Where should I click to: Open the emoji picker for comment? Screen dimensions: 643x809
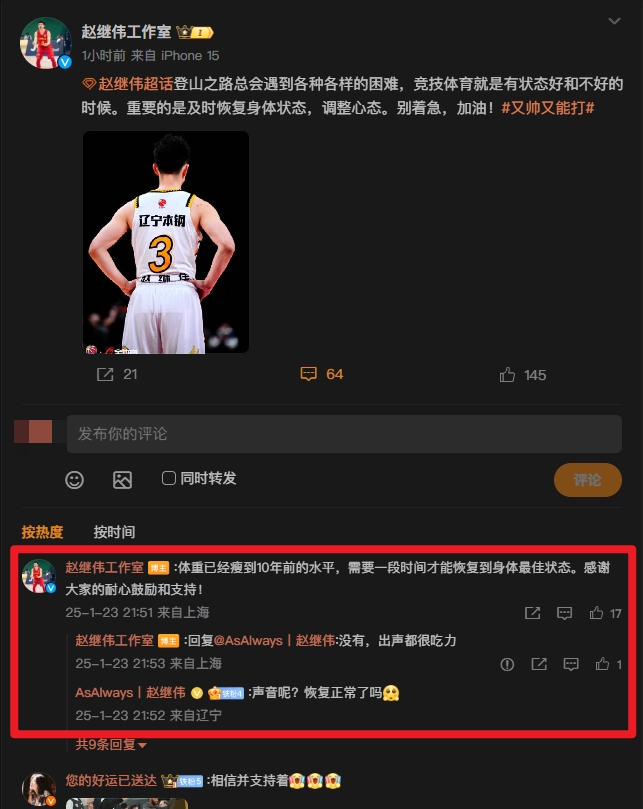click(74, 480)
